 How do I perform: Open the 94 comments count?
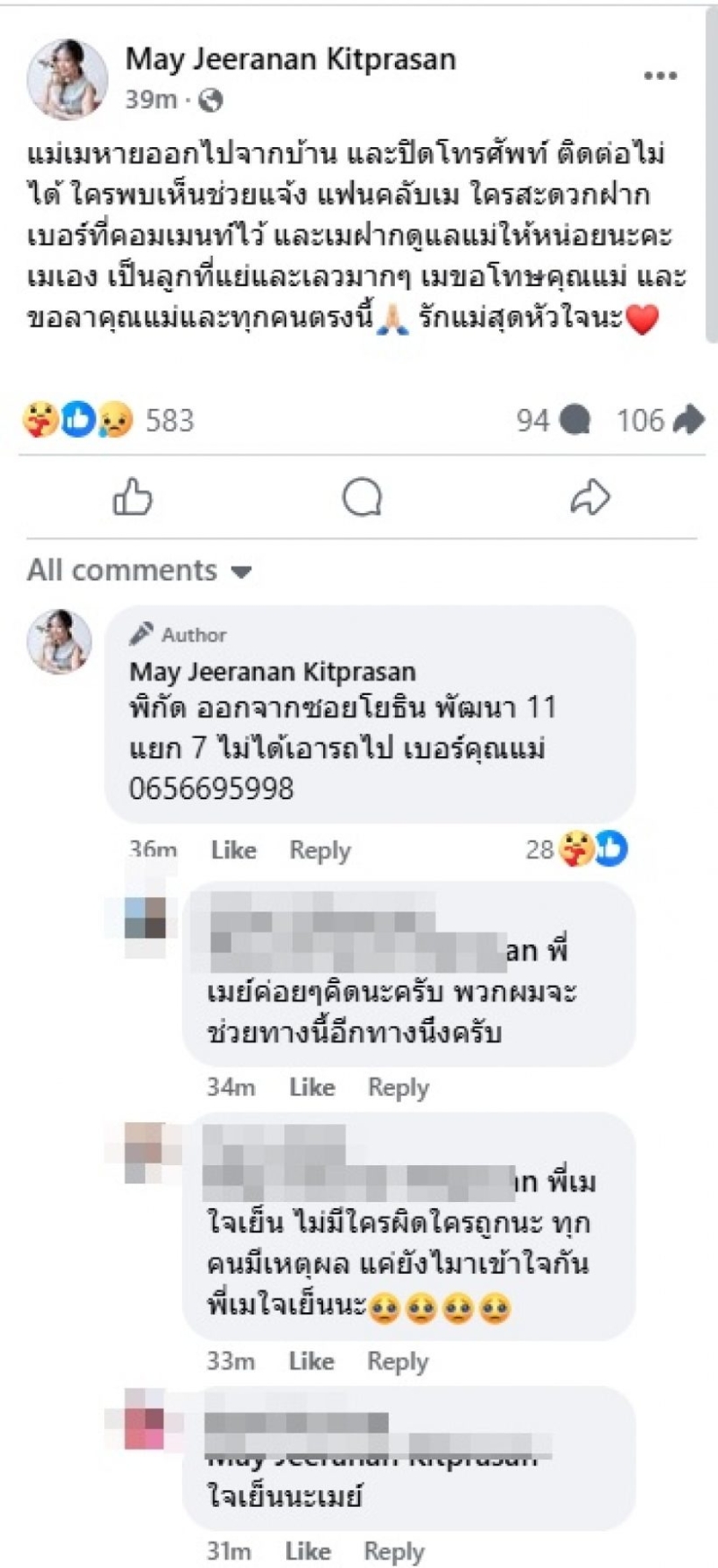pyautogui.click(x=553, y=420)
